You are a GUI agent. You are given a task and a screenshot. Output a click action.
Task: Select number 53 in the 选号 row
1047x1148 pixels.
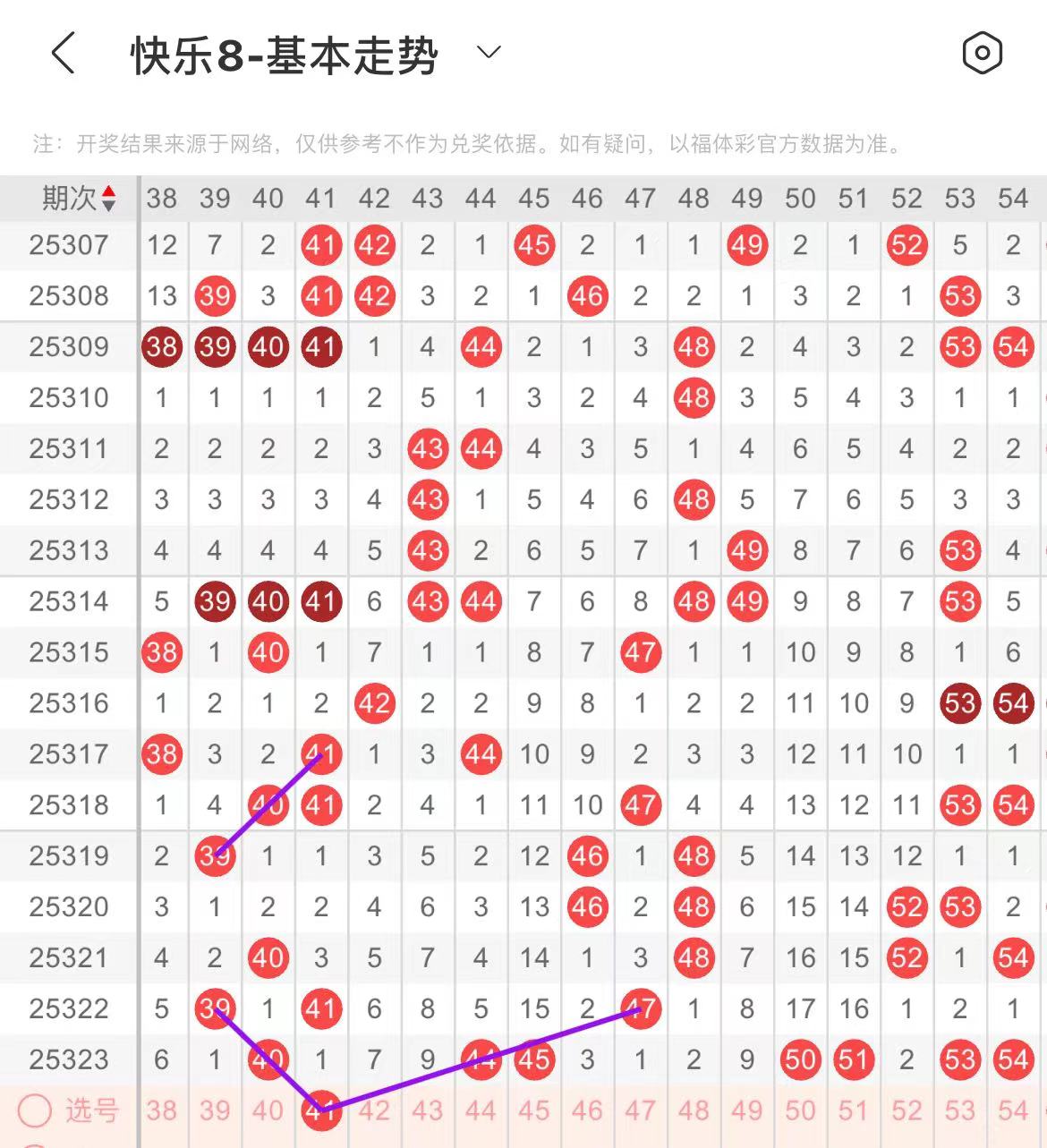click(x=960, y=1111)
